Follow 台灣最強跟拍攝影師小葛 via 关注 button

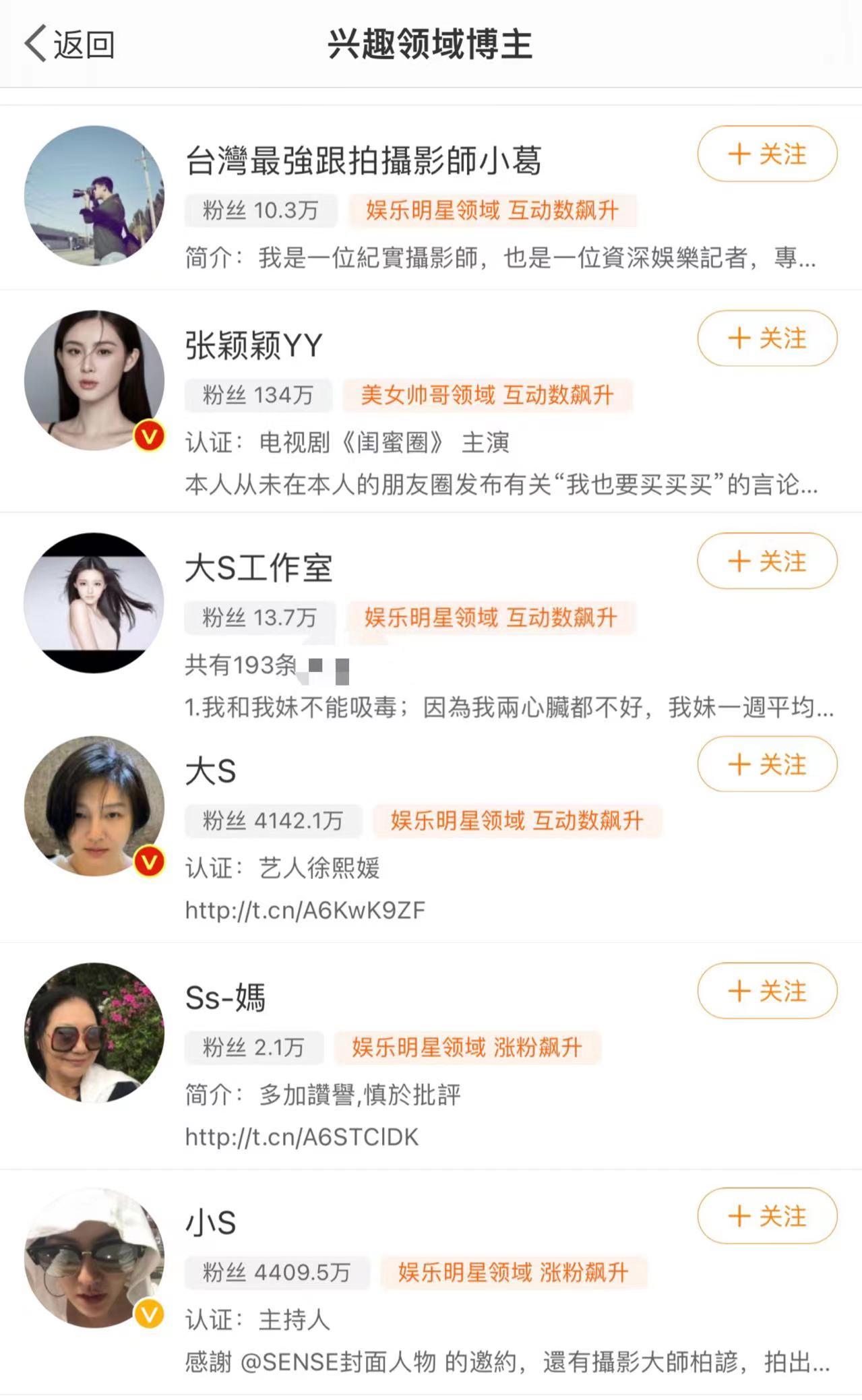click(x=766, y=154)
